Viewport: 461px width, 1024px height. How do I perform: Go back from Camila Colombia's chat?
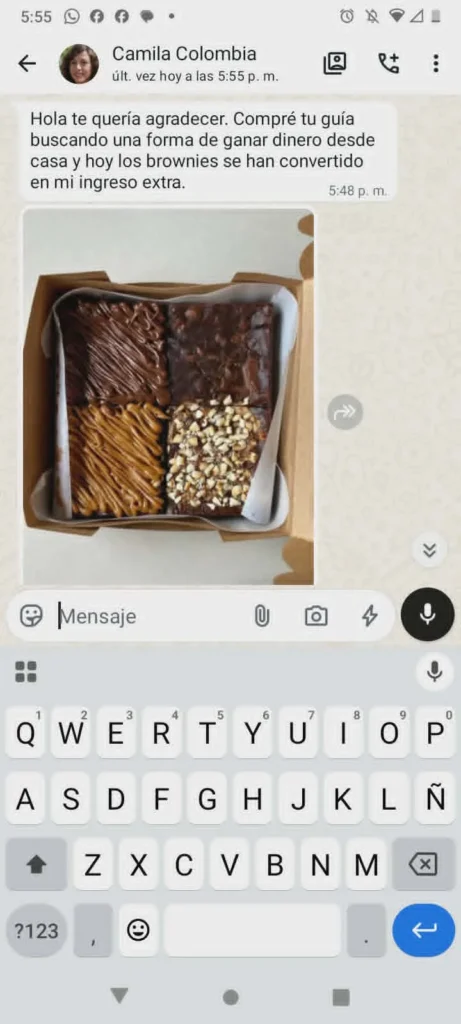[27, 63]
